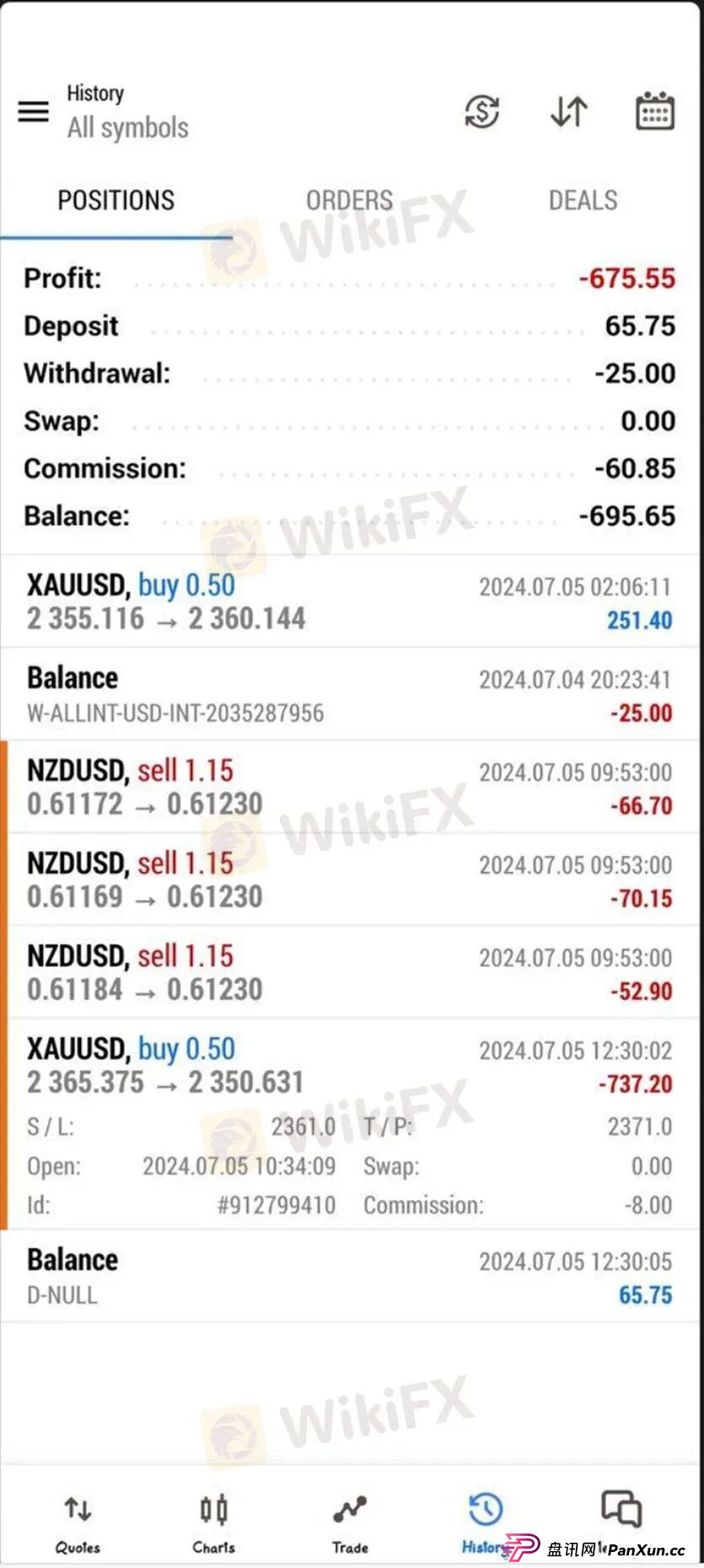Select the POSITIONS tab
This screenshot has width=704, height=1568.
tap(116, 201)
